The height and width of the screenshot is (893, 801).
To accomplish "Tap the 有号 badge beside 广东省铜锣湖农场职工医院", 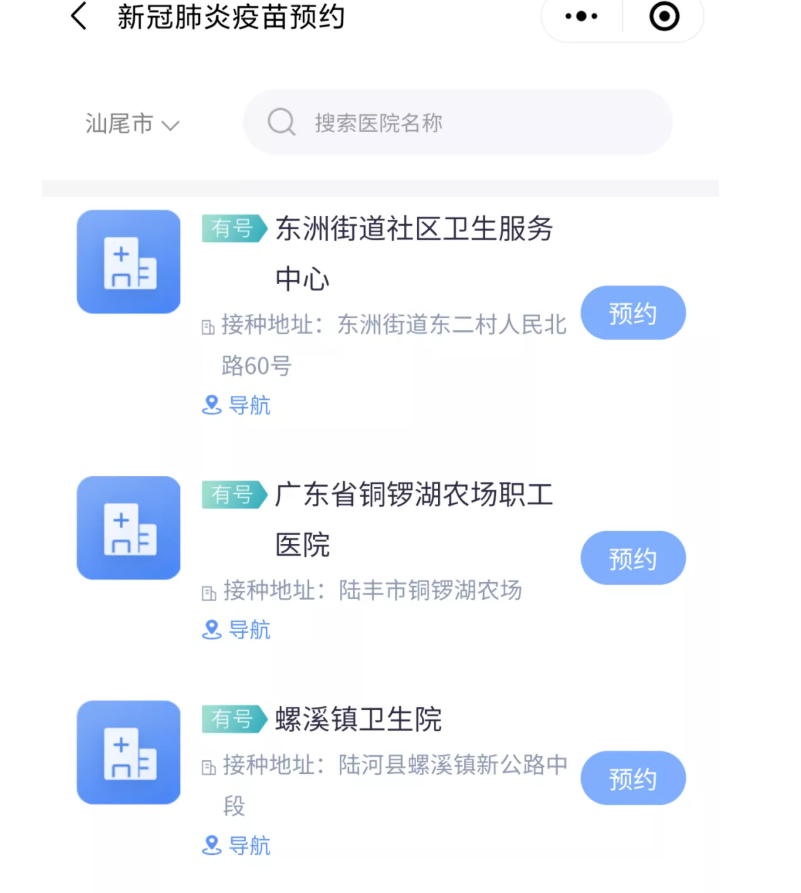I will 233,494.
